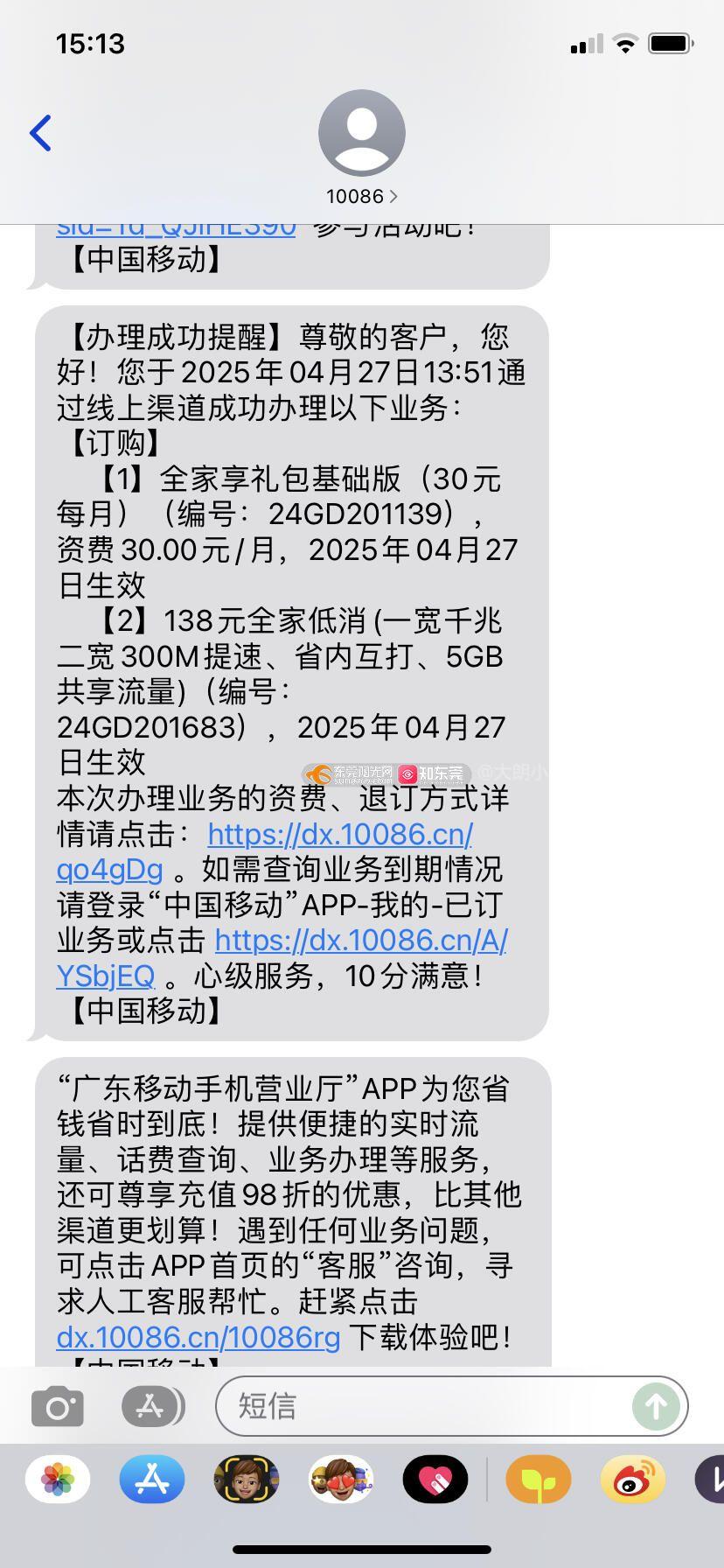The height and width of the screenshot is (1568, 724).
Task: Open the App Store in the app strip
Action: (x=152, y=1480)
